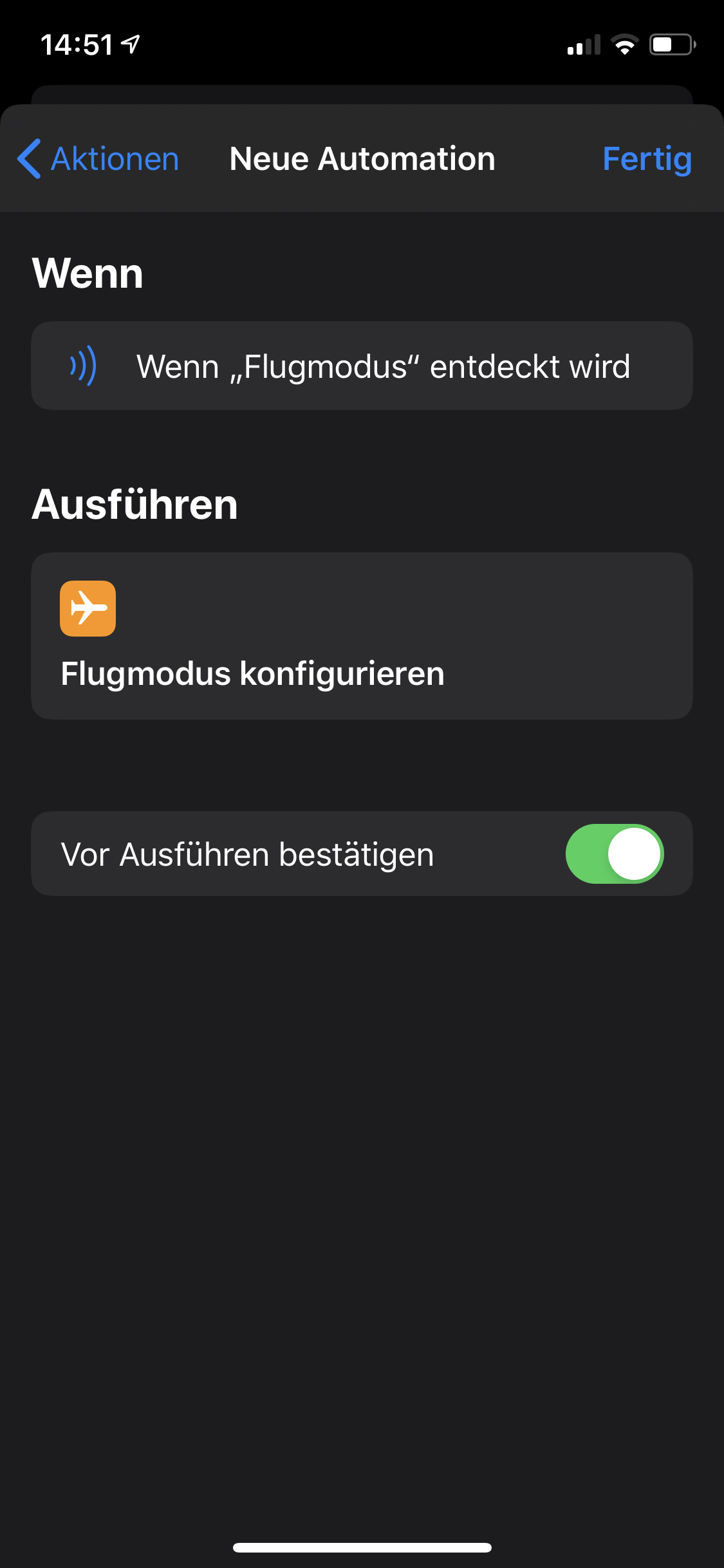
Task: Tap Fertig to finish the automation
Action: (x=646, y=159)
